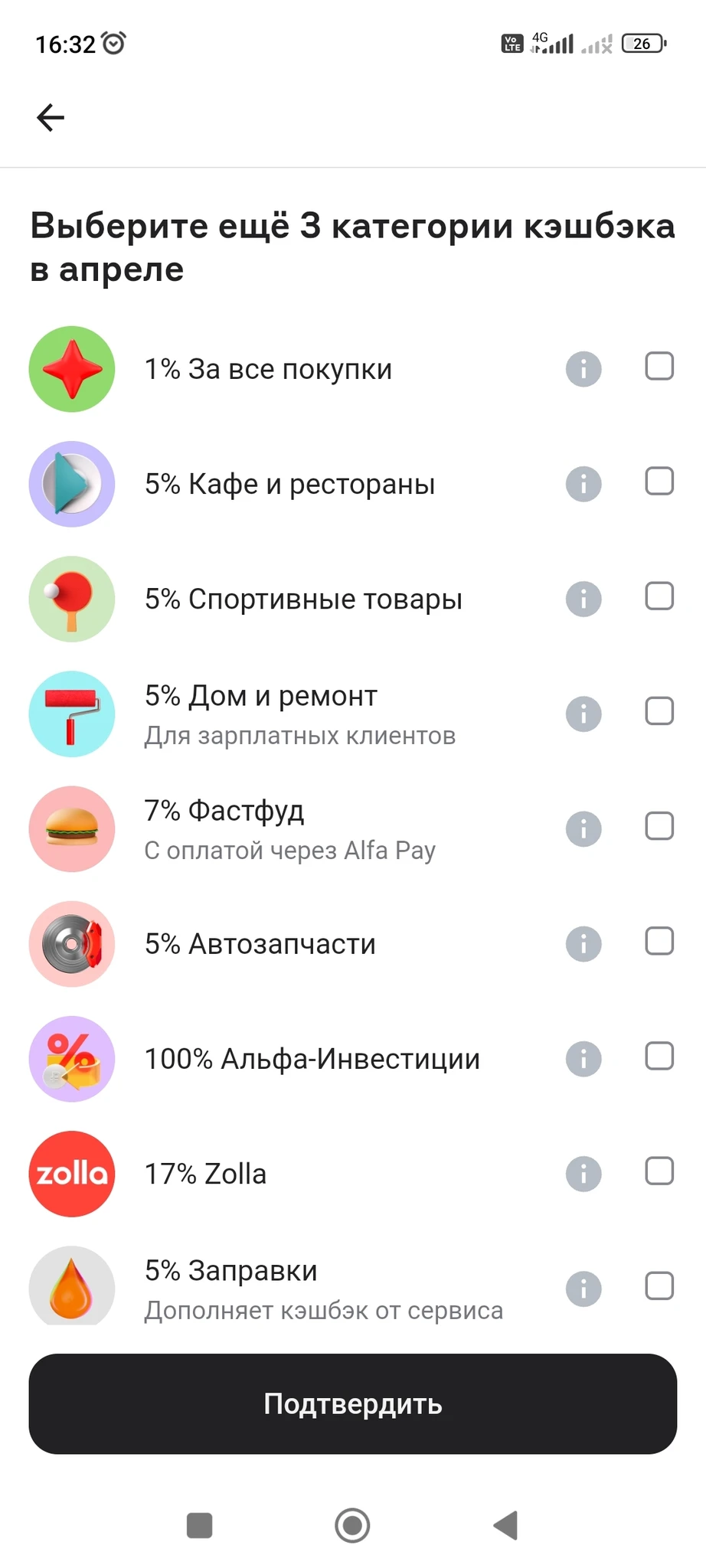Show details about Кафе и рестораны cashback
Screen dimensions: 706x1568
pyautogui.click(x=583, y=484)
